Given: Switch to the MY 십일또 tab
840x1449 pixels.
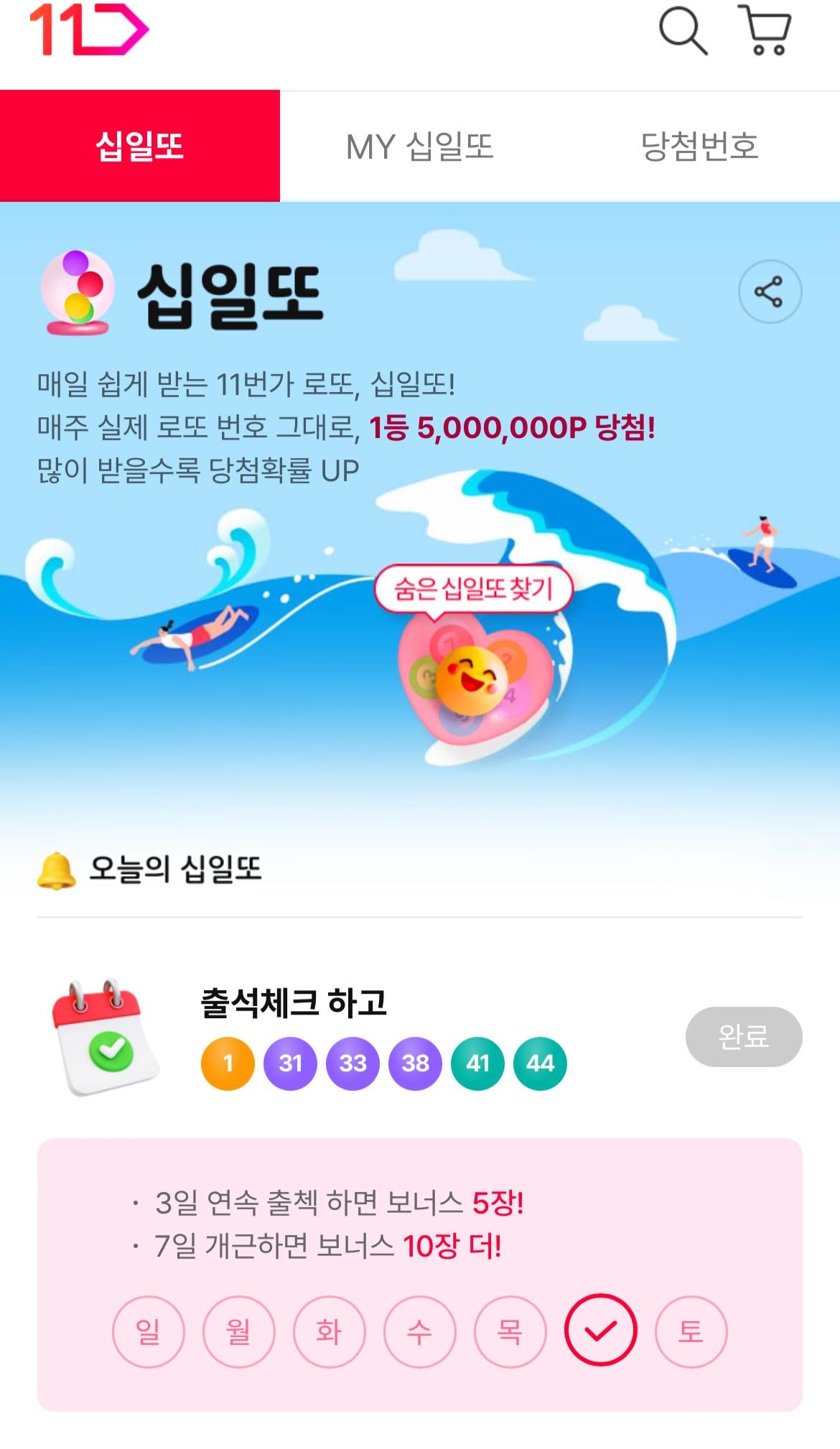Looking at the screenshot, I should click(419, 146).
